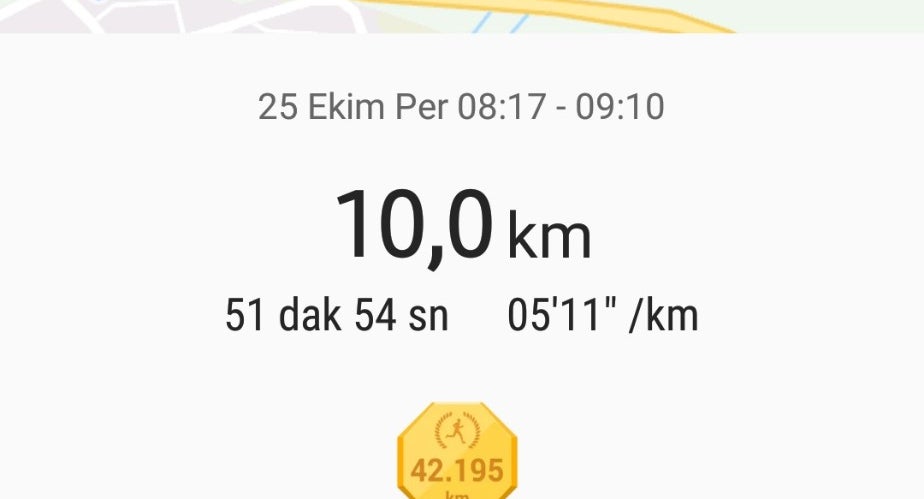Open the route map preview
The width and height of the screenshot is (924, 499).
pyautogui.click(x=462, y=16)
